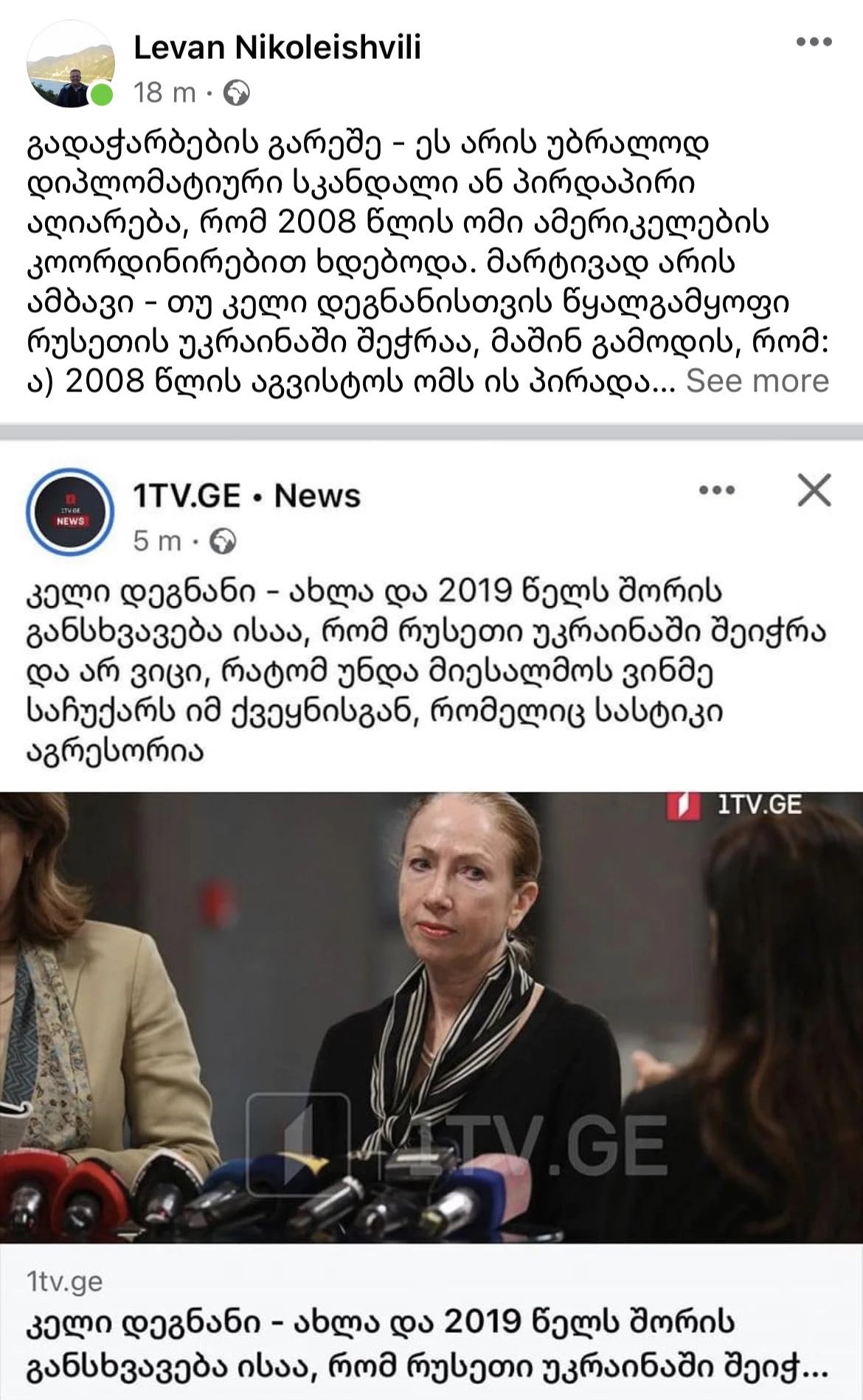Open options menu on Levan Nikoleishvili's post
Image resolution: width=863 pixels, height=1400 pixels.
814,42
